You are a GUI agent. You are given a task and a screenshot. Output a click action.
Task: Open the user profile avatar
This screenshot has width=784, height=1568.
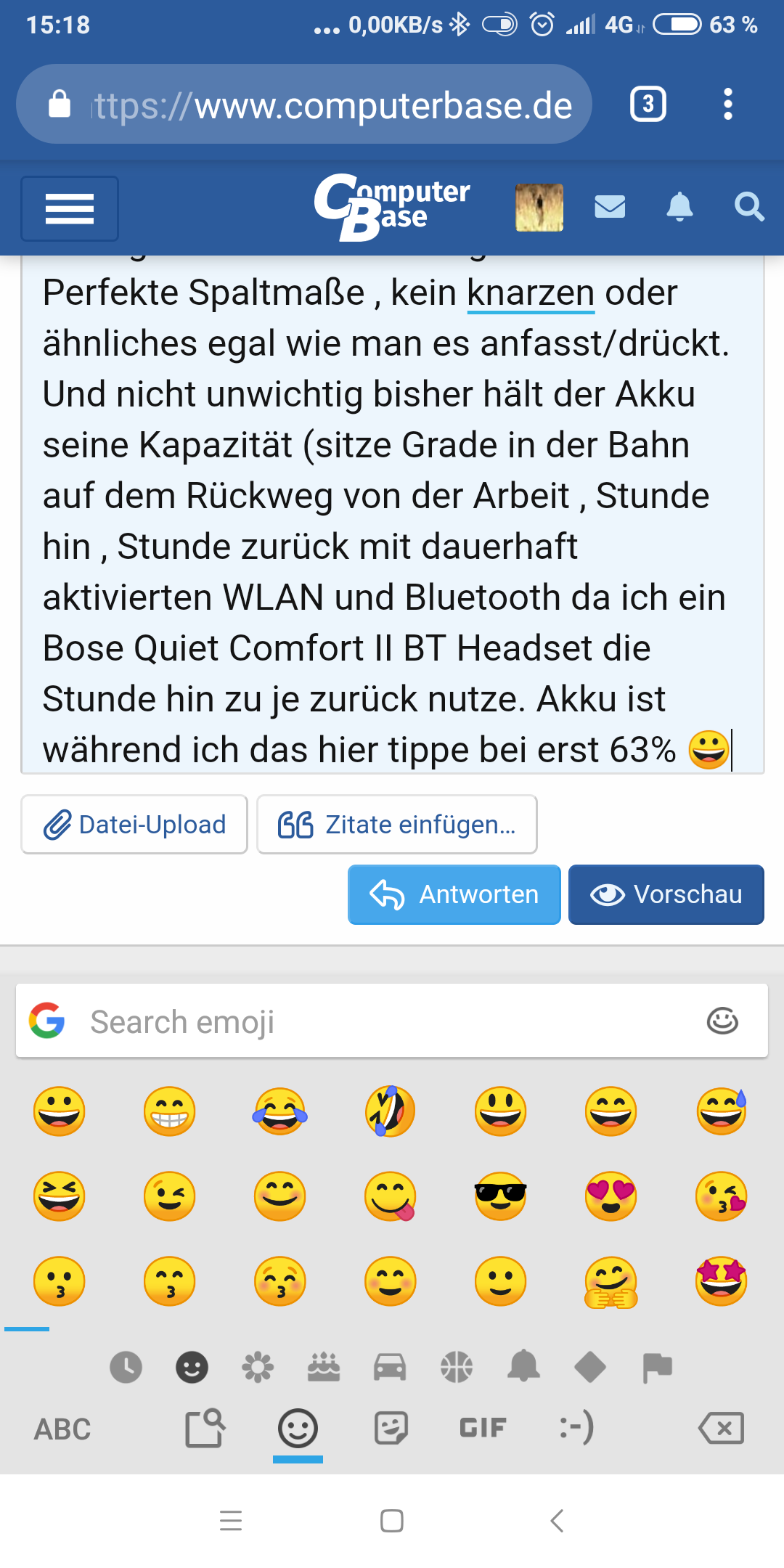pyautogui.click(x=539, y=208)
